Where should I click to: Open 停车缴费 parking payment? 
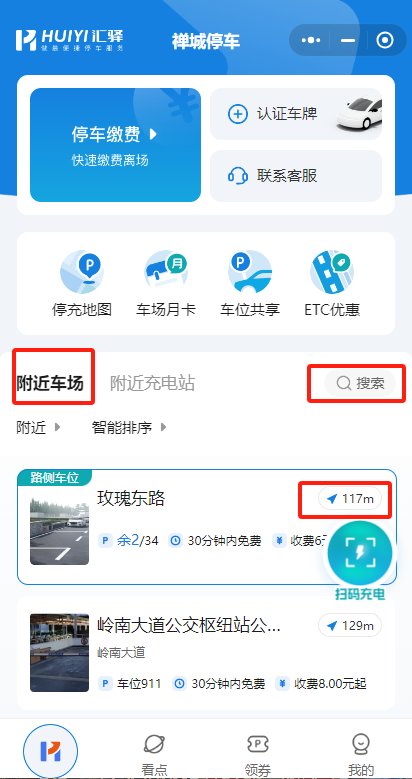[x=115, y=145]
